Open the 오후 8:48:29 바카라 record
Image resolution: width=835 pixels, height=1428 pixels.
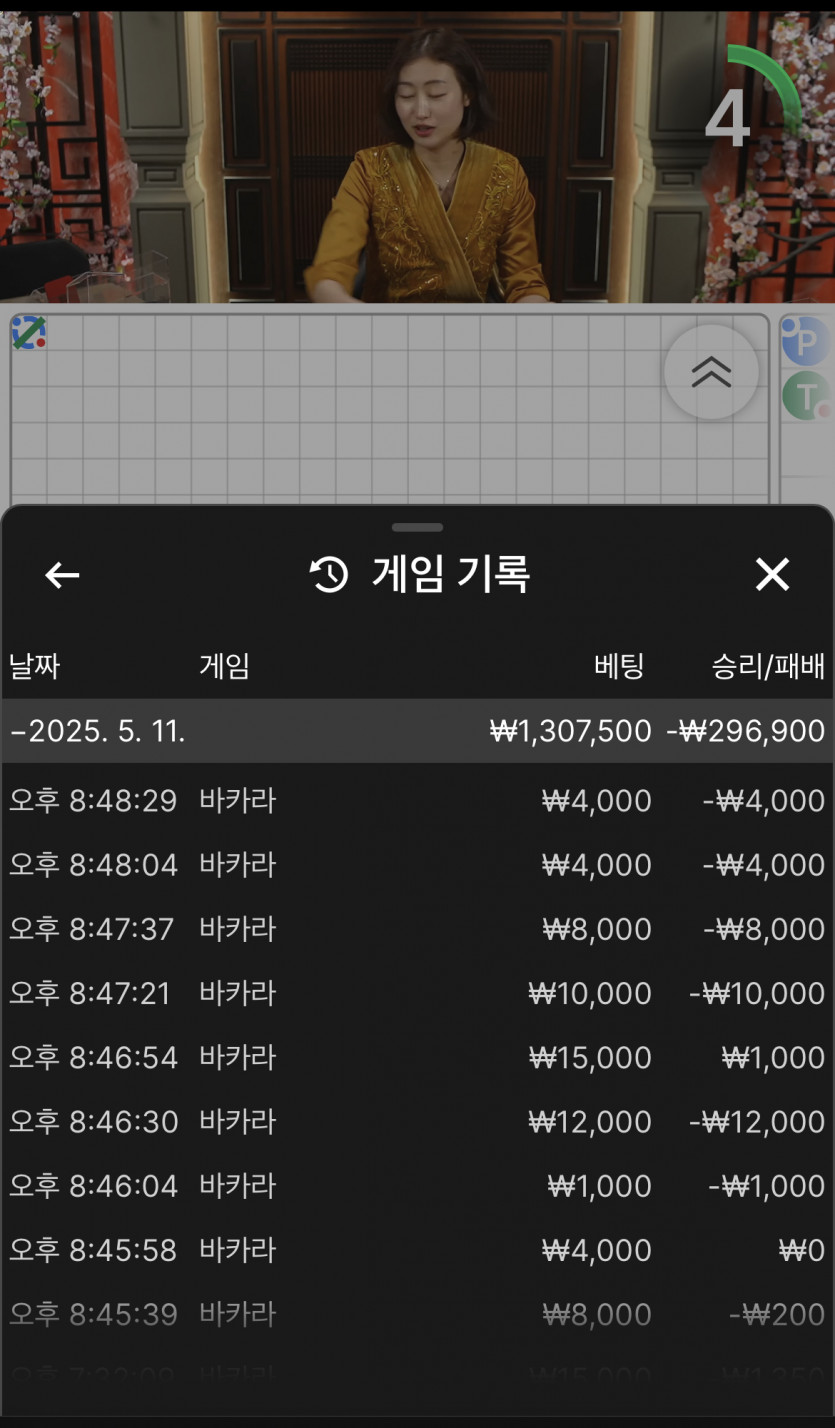(x=417, y=801)
